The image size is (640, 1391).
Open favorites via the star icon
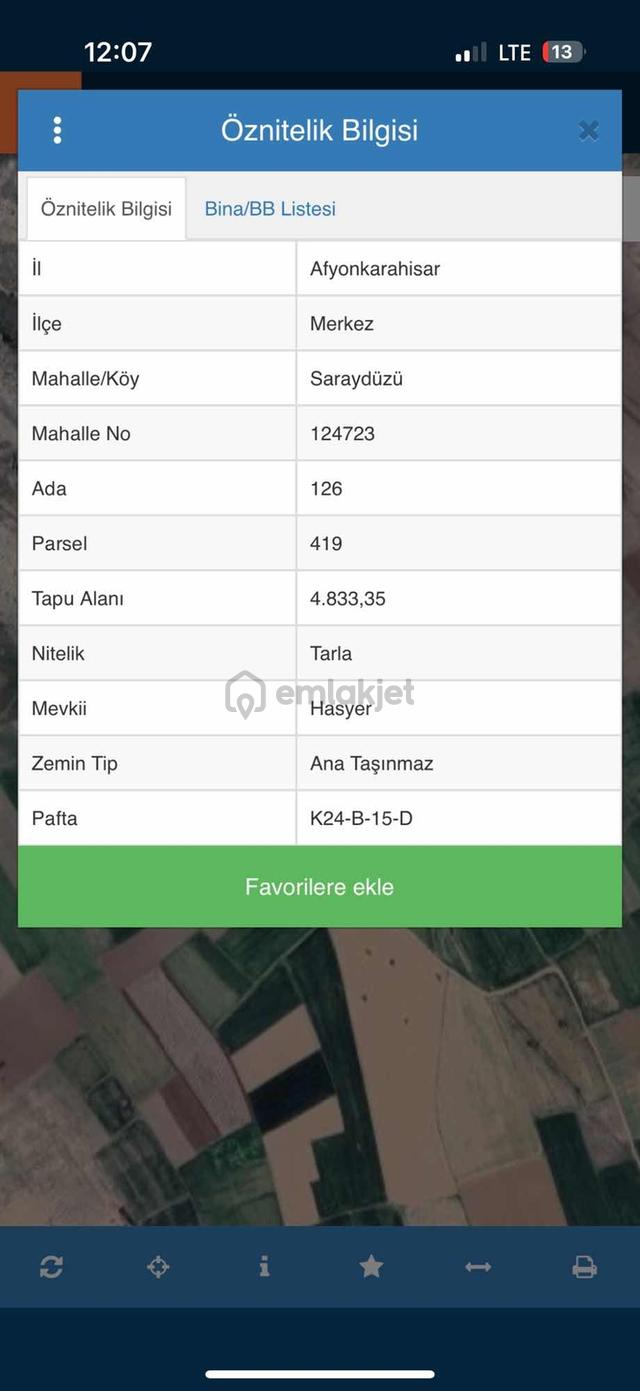(371, 1267)
